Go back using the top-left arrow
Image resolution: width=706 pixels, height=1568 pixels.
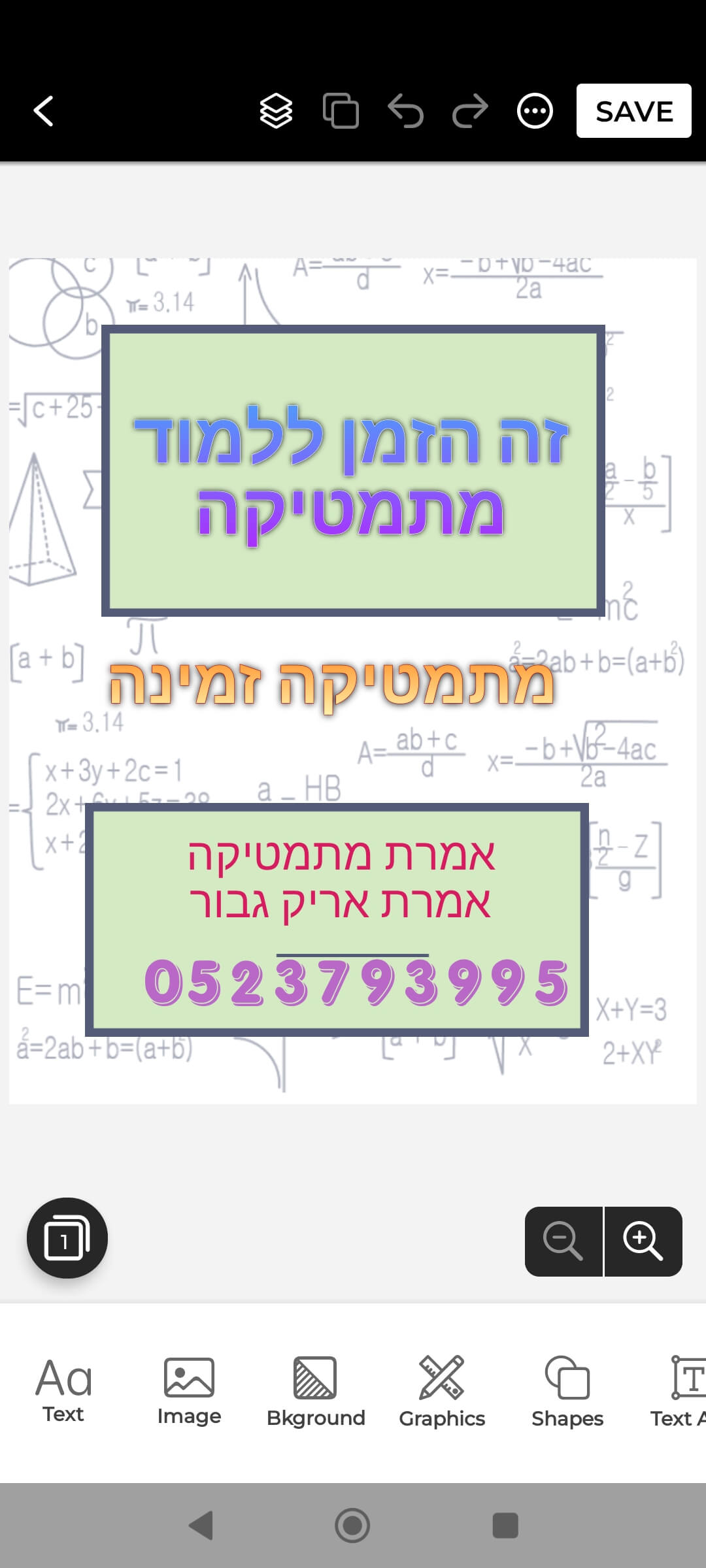(43, 111)
